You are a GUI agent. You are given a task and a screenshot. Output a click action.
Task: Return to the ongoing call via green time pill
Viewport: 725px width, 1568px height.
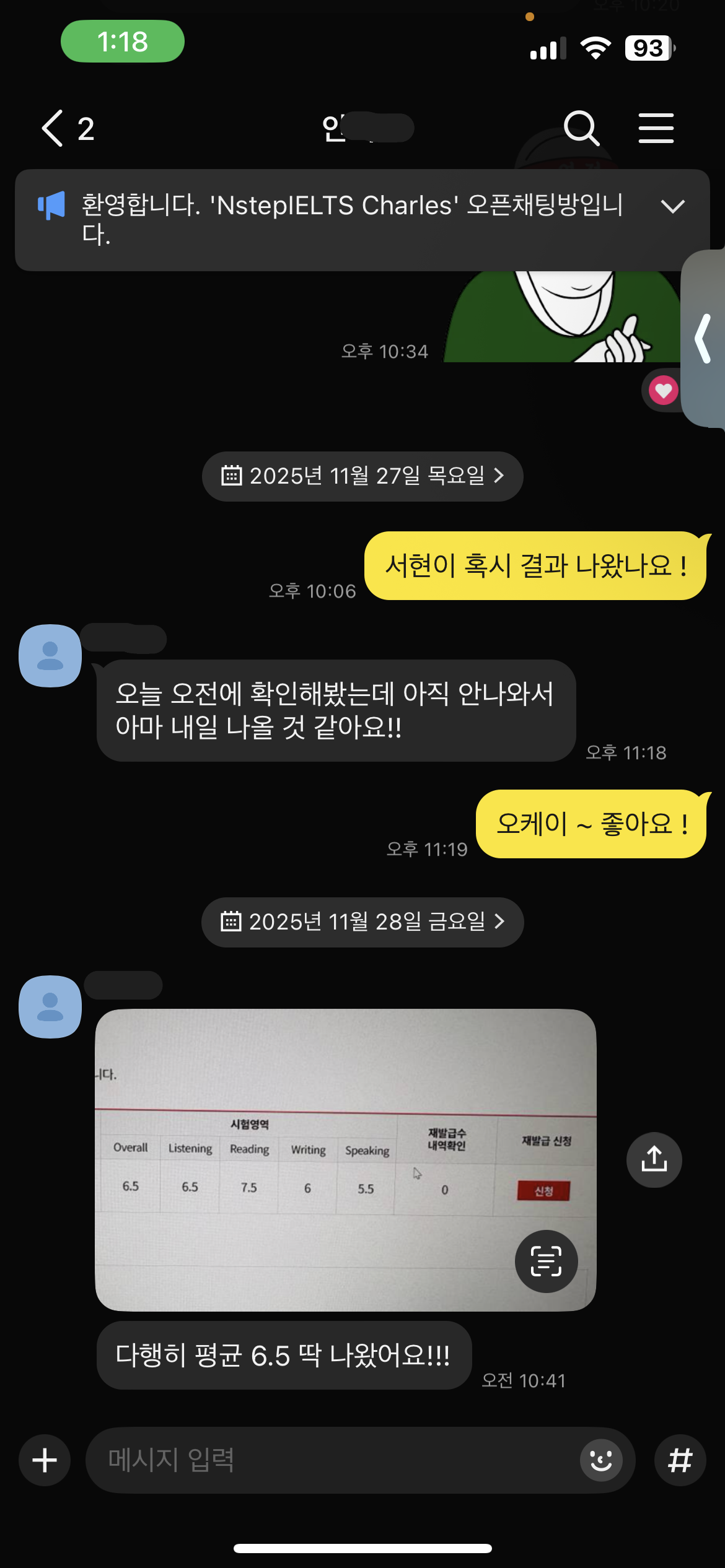(x=123, y=41)
